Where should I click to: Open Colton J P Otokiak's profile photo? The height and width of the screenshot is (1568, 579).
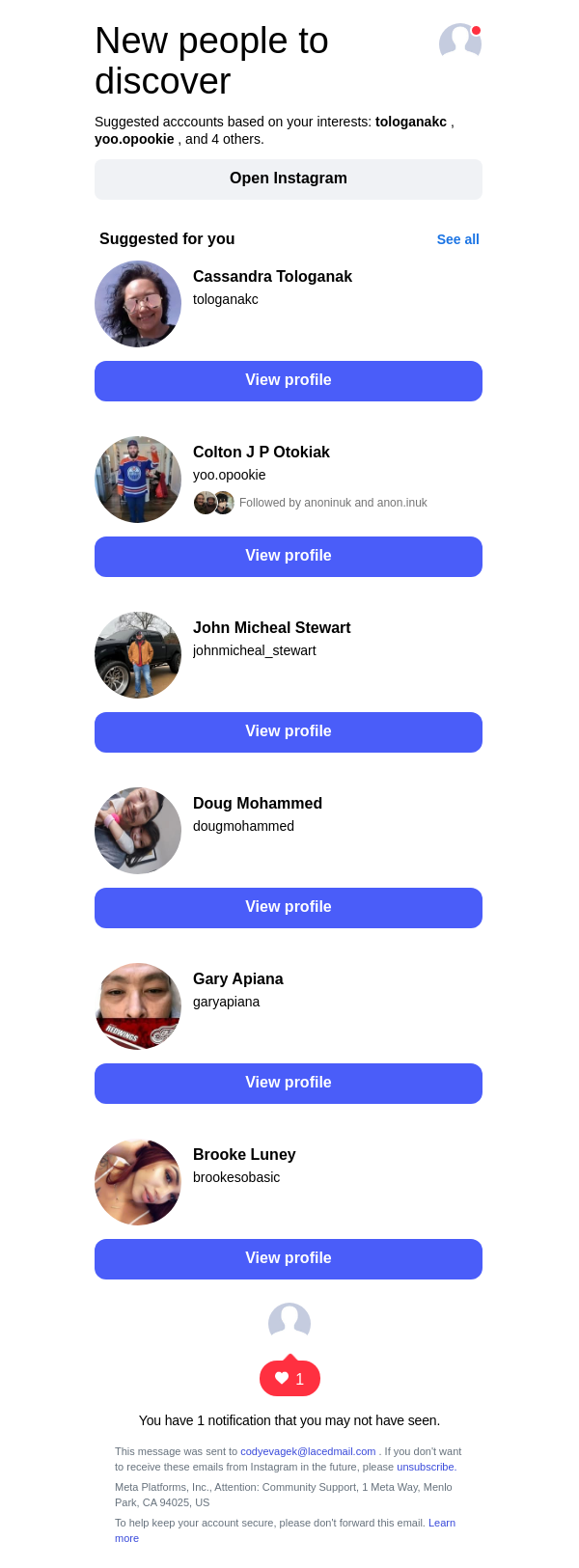(x=138, y=480)
